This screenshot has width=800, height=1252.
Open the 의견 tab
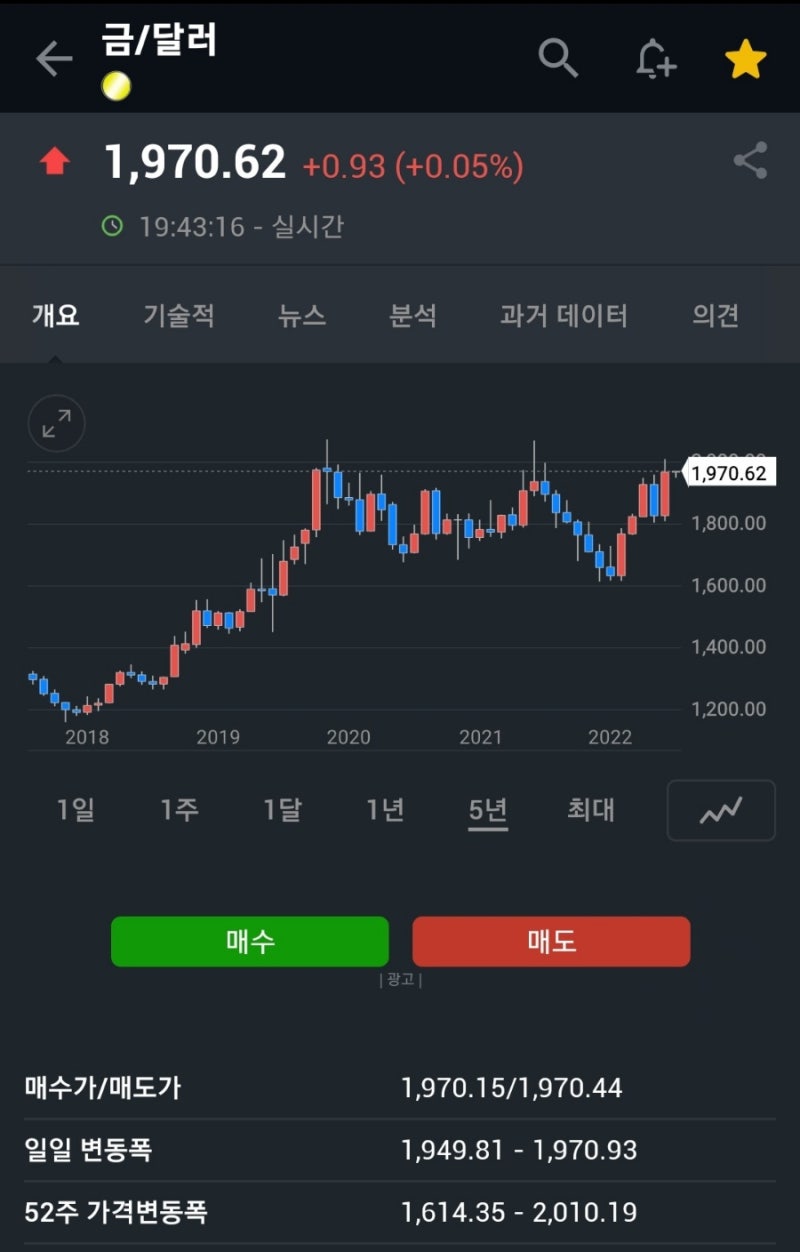[x=712, y=316]
